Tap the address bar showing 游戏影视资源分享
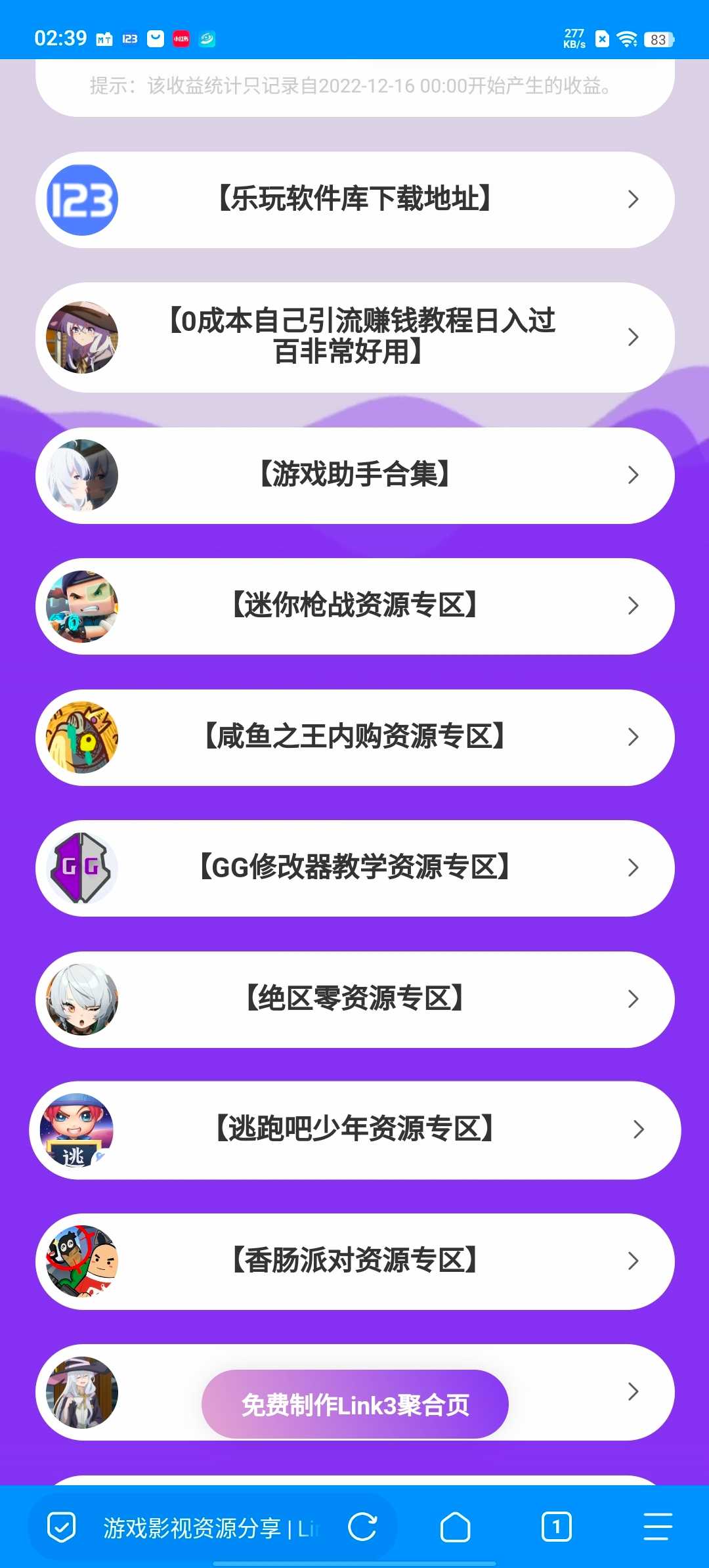Image resolution: width=709 pixels, height=1568 pixels. 210,1528
